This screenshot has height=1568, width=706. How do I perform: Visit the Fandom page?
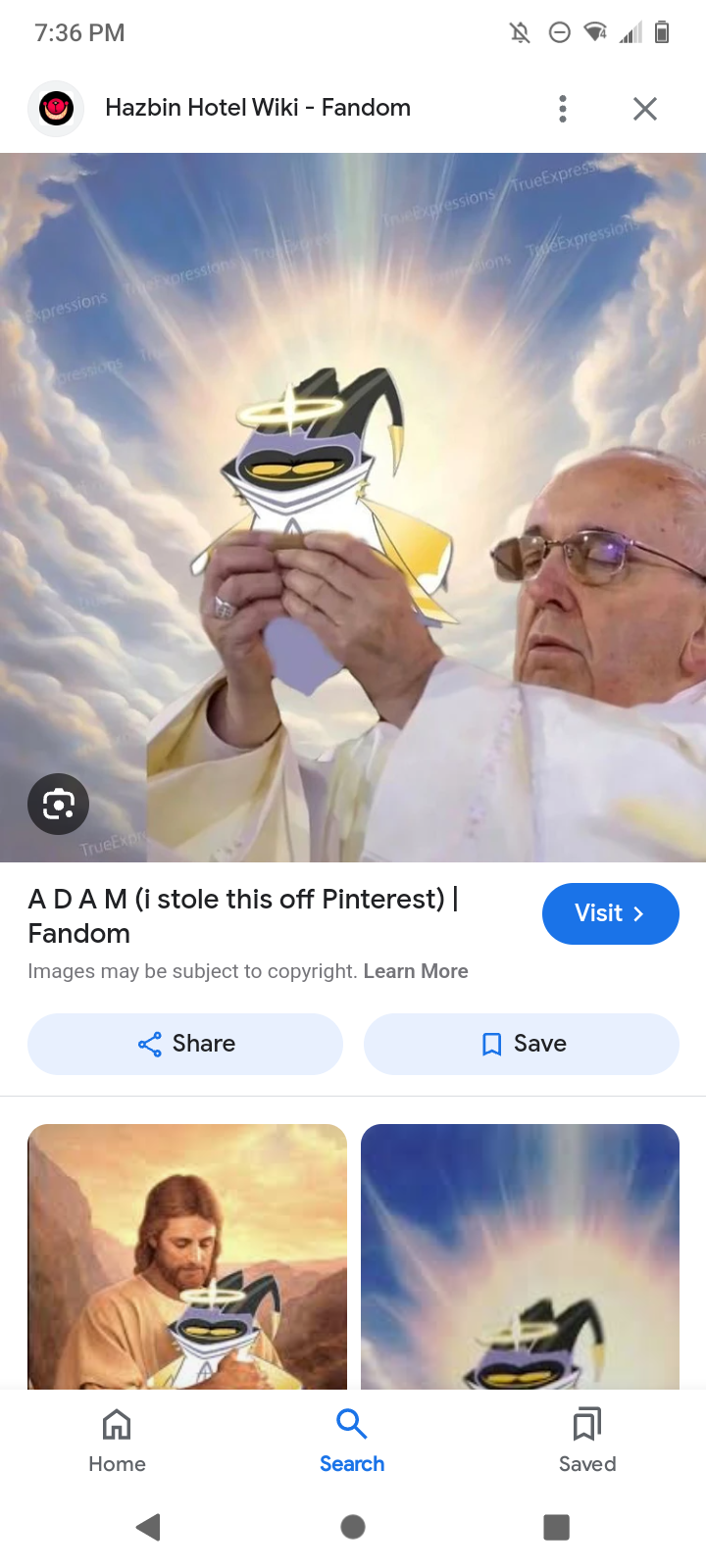point(610,913)
